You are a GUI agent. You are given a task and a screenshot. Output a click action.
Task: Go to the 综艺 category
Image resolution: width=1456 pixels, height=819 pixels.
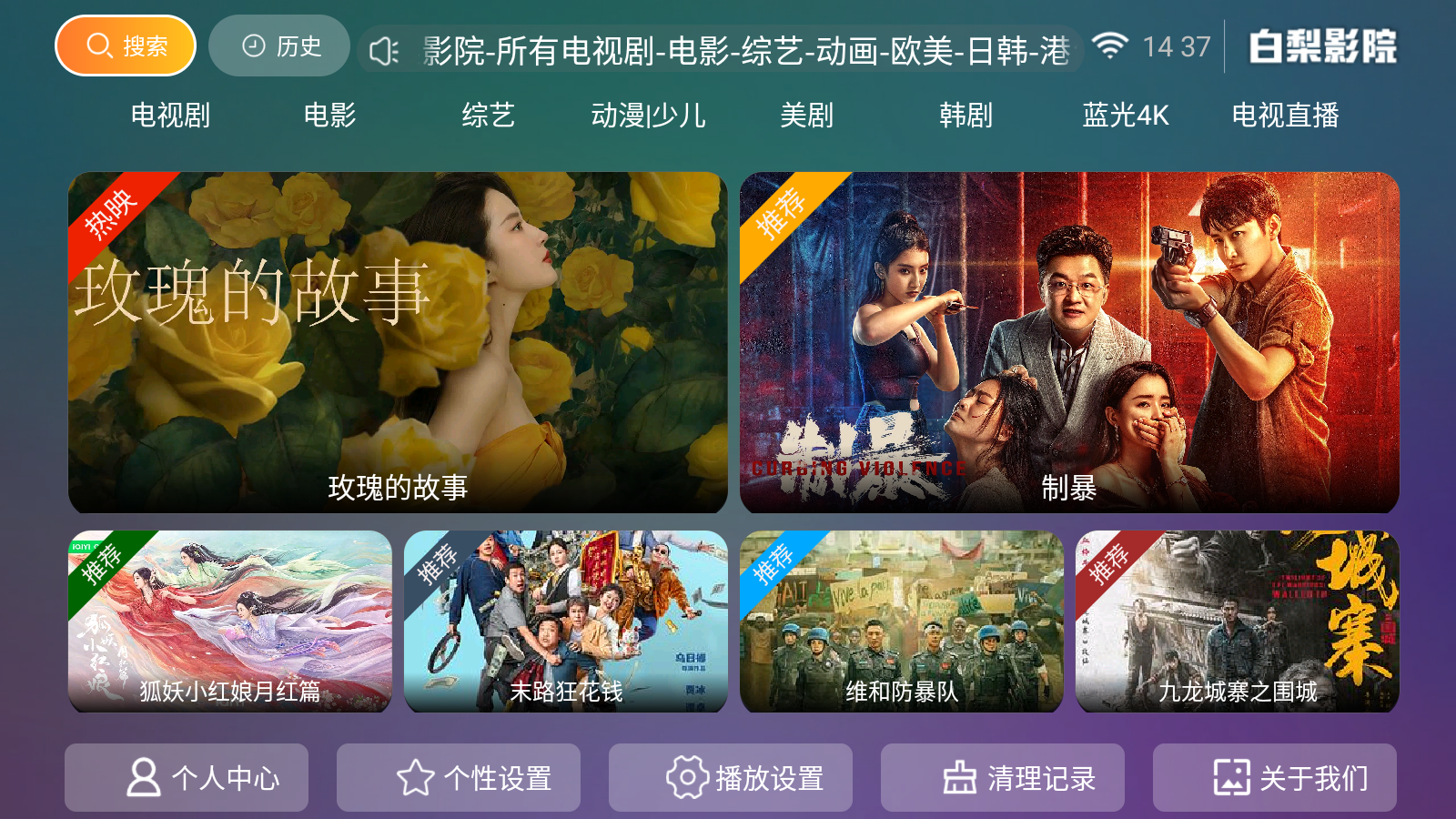(x=489, y=116)
